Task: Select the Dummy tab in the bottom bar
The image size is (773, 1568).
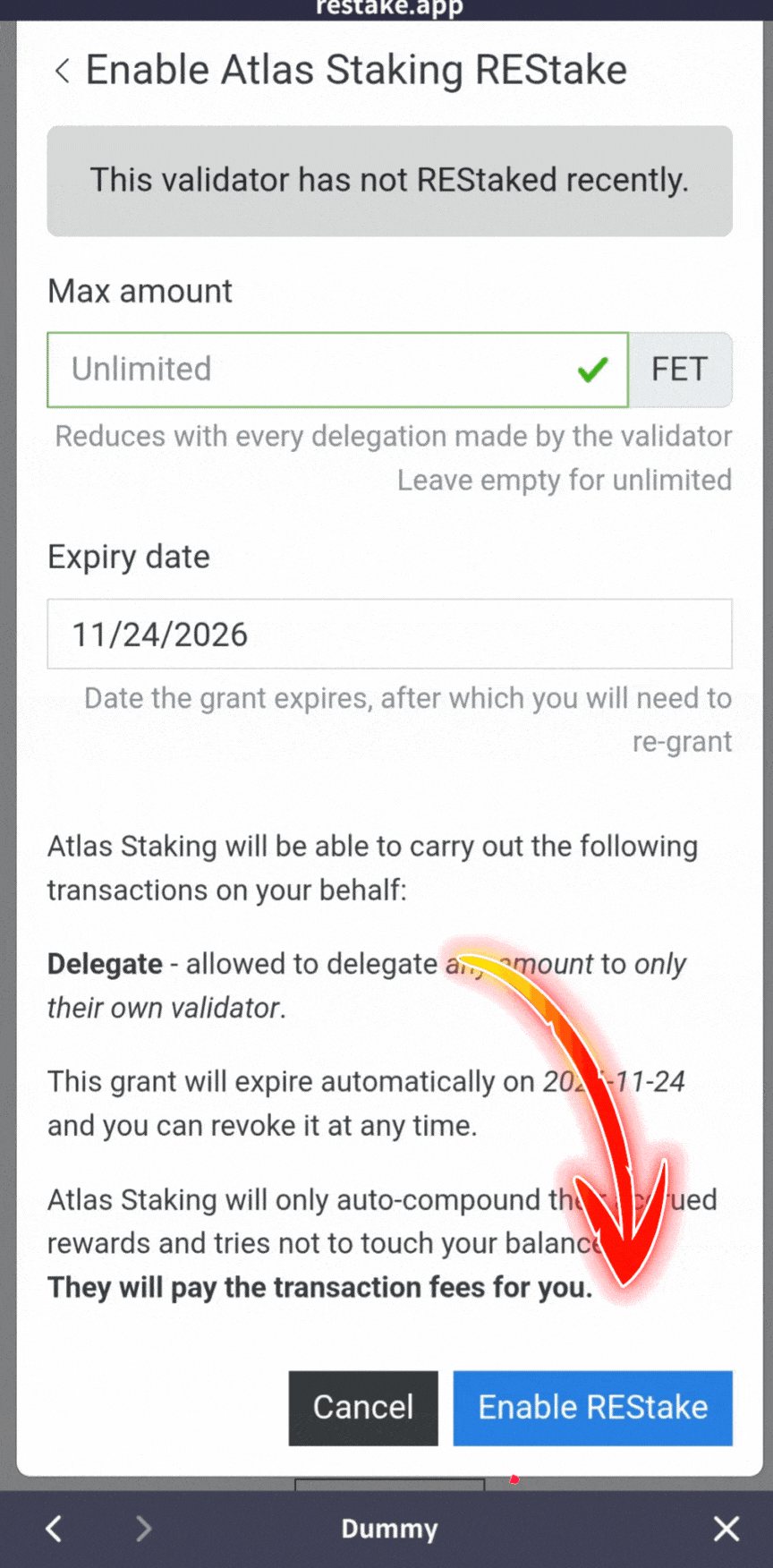Action: point(389,1529)
